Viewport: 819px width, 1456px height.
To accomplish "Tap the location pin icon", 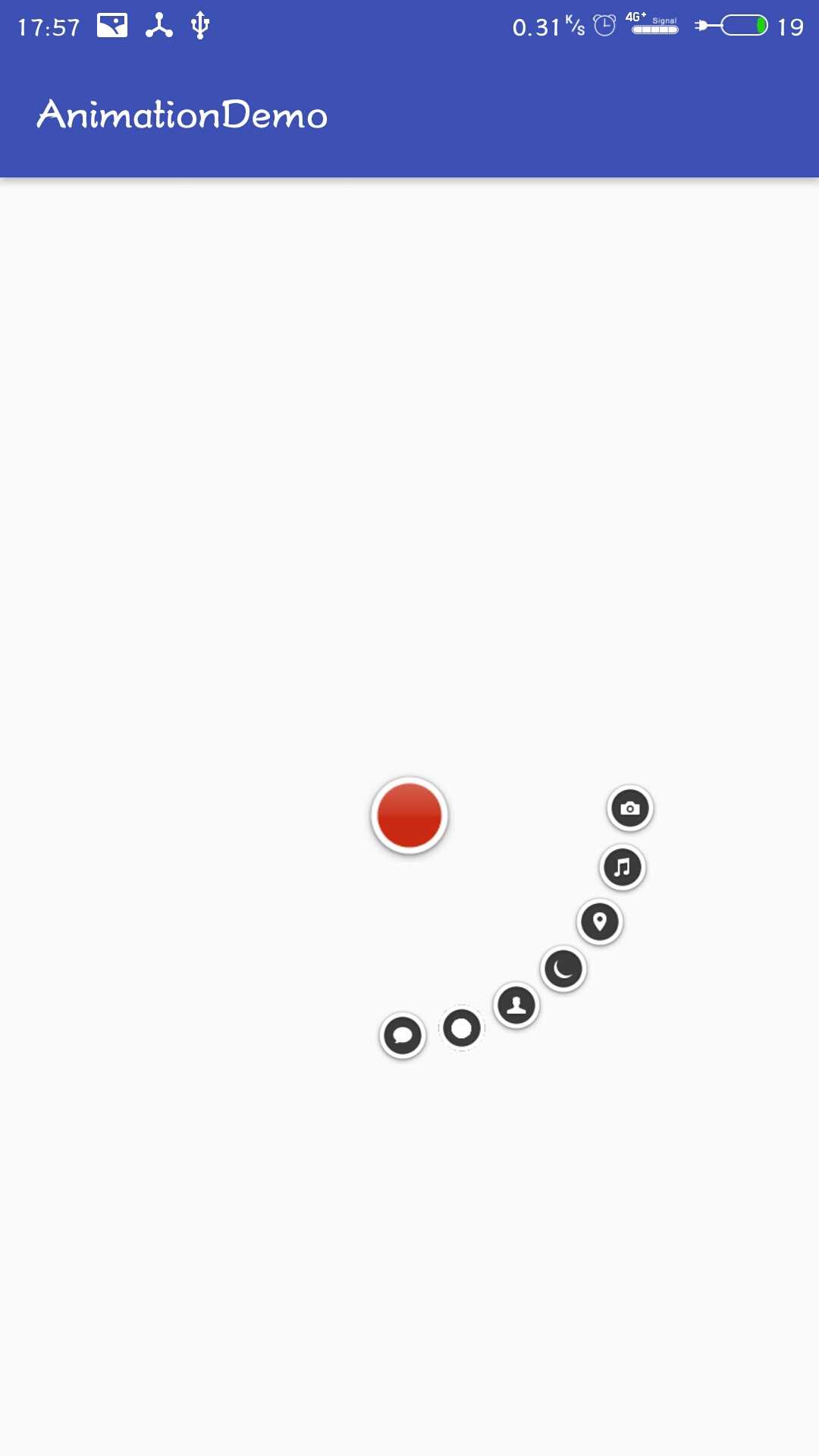I will [x=600, y=922].
